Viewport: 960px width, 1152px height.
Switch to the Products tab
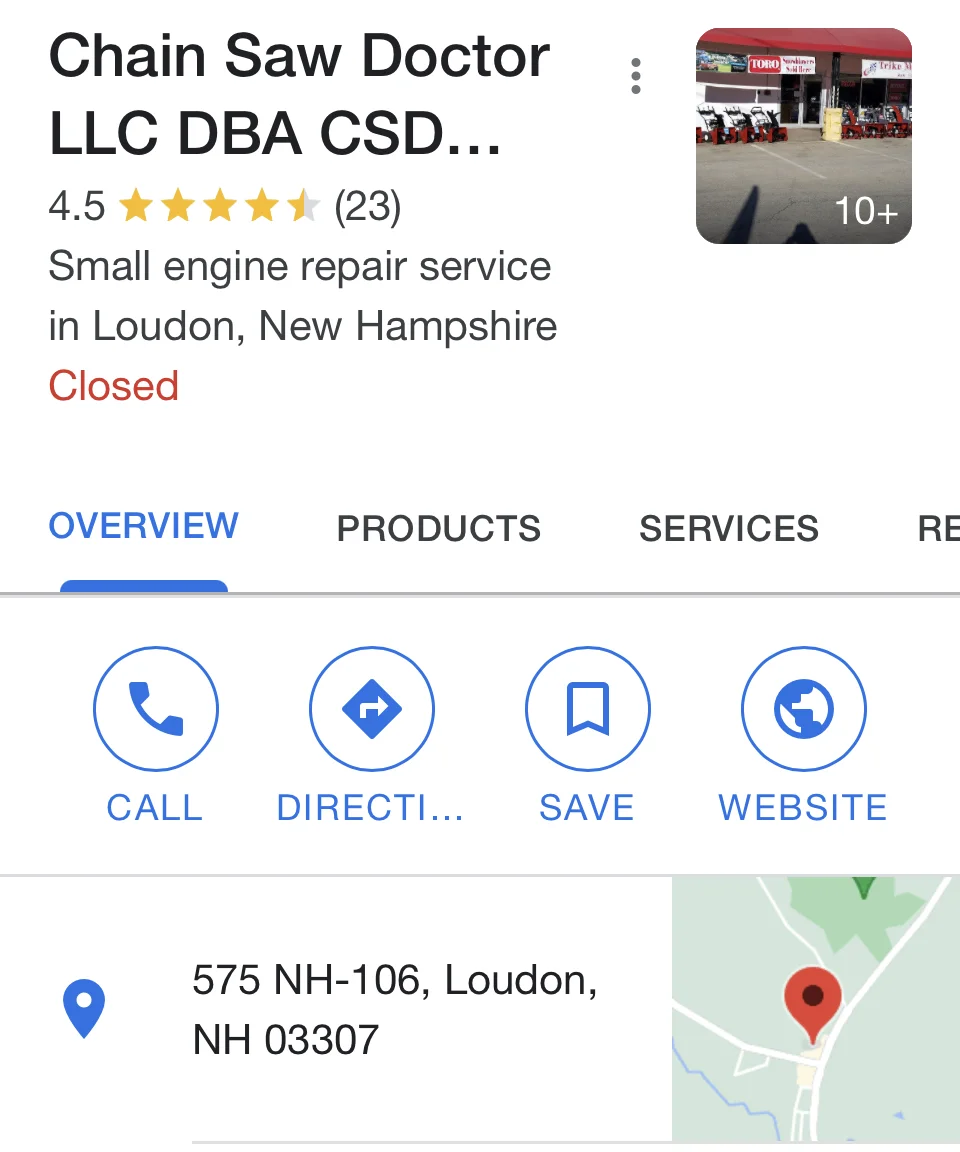pyautogui.click(x=438, y=528)
